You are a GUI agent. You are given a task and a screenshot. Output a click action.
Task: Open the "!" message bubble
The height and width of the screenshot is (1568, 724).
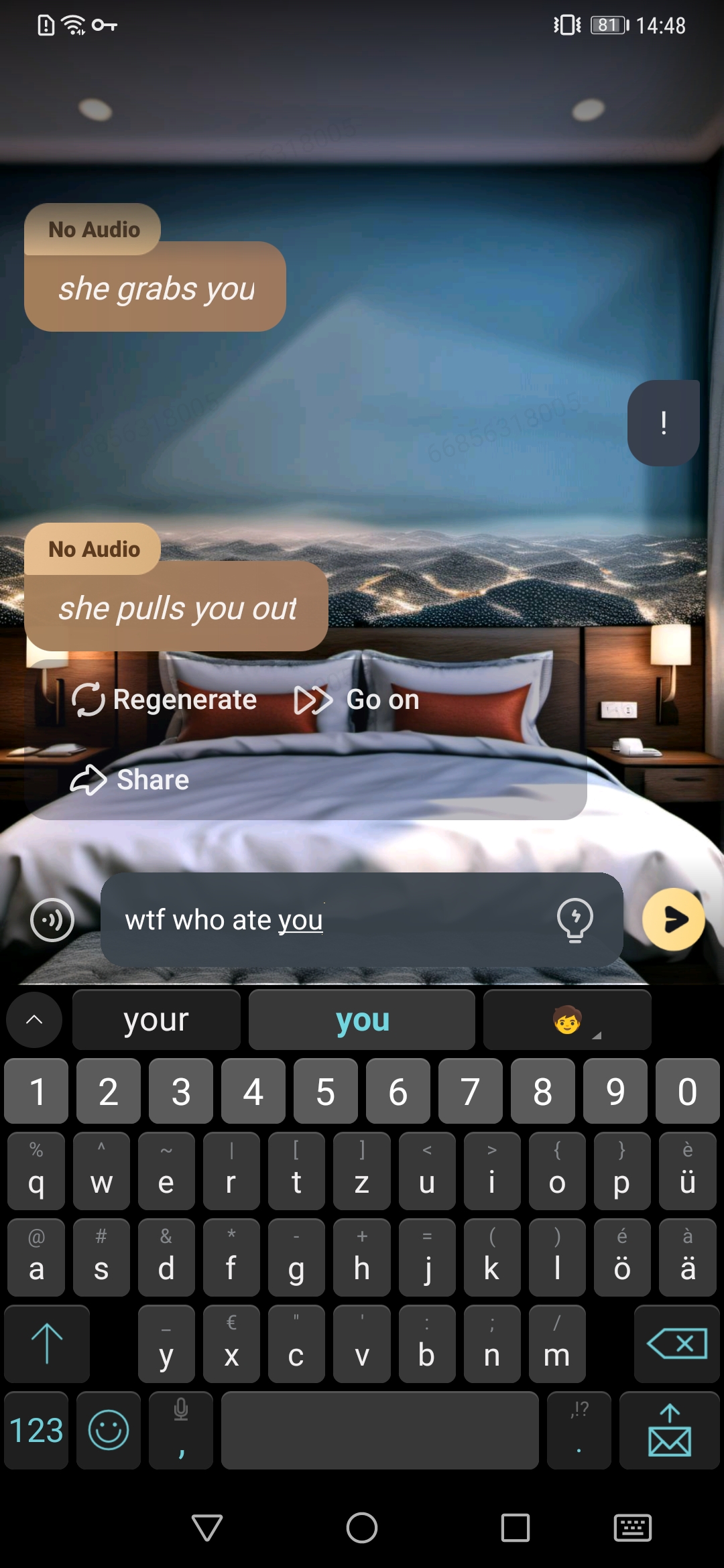(663, 423)
